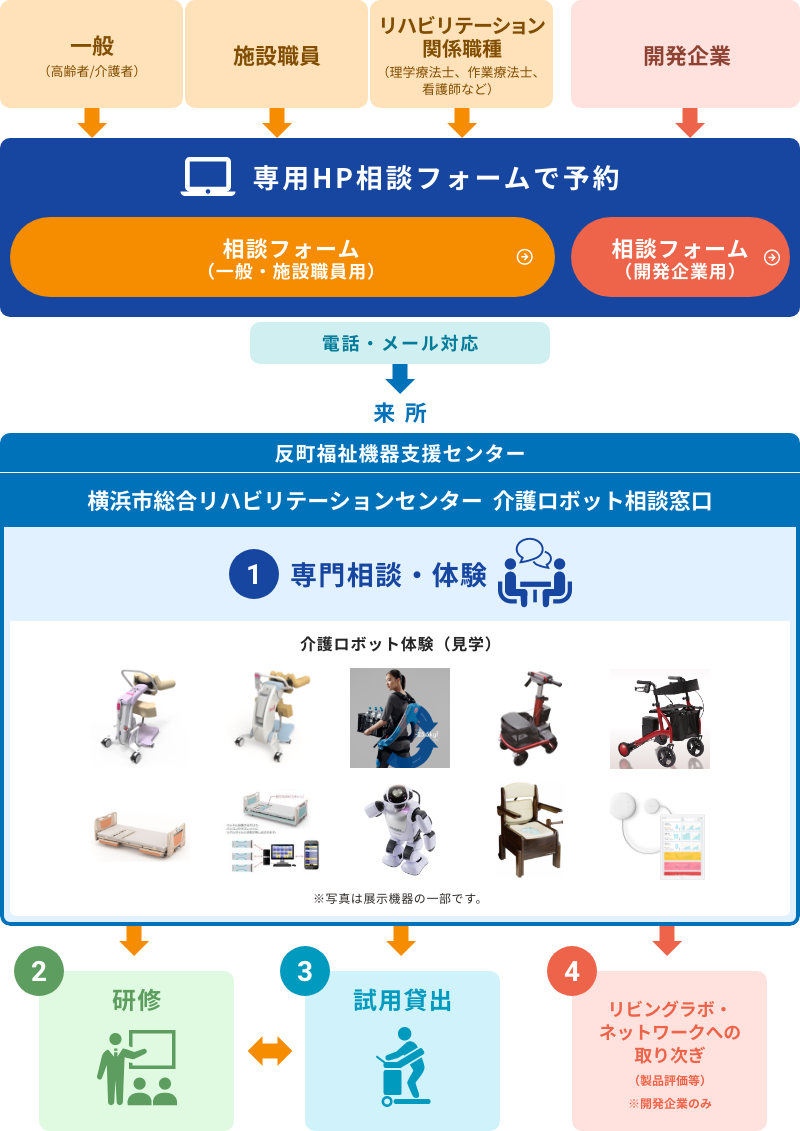Open the consultation form for development companies

(x=680, y=257)
